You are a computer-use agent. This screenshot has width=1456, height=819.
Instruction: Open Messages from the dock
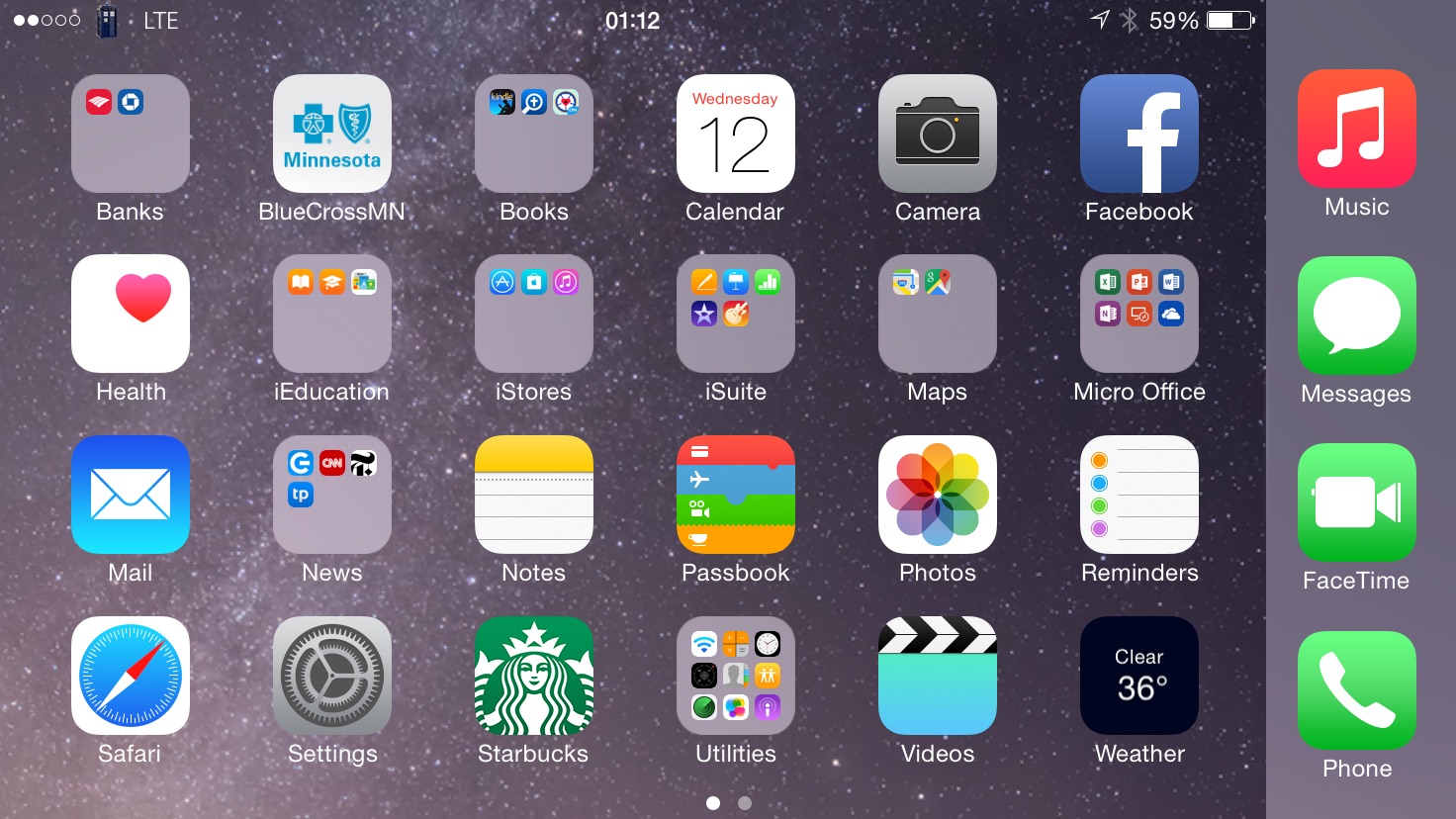(x=1357, y=316)
